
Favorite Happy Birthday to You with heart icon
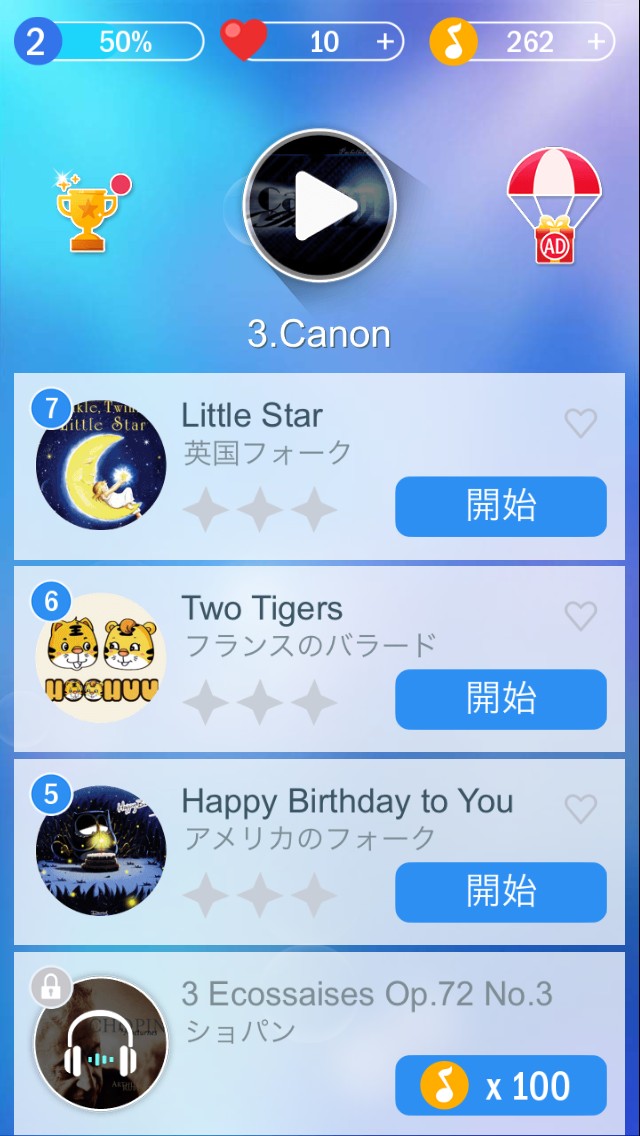tap(581, 808)
